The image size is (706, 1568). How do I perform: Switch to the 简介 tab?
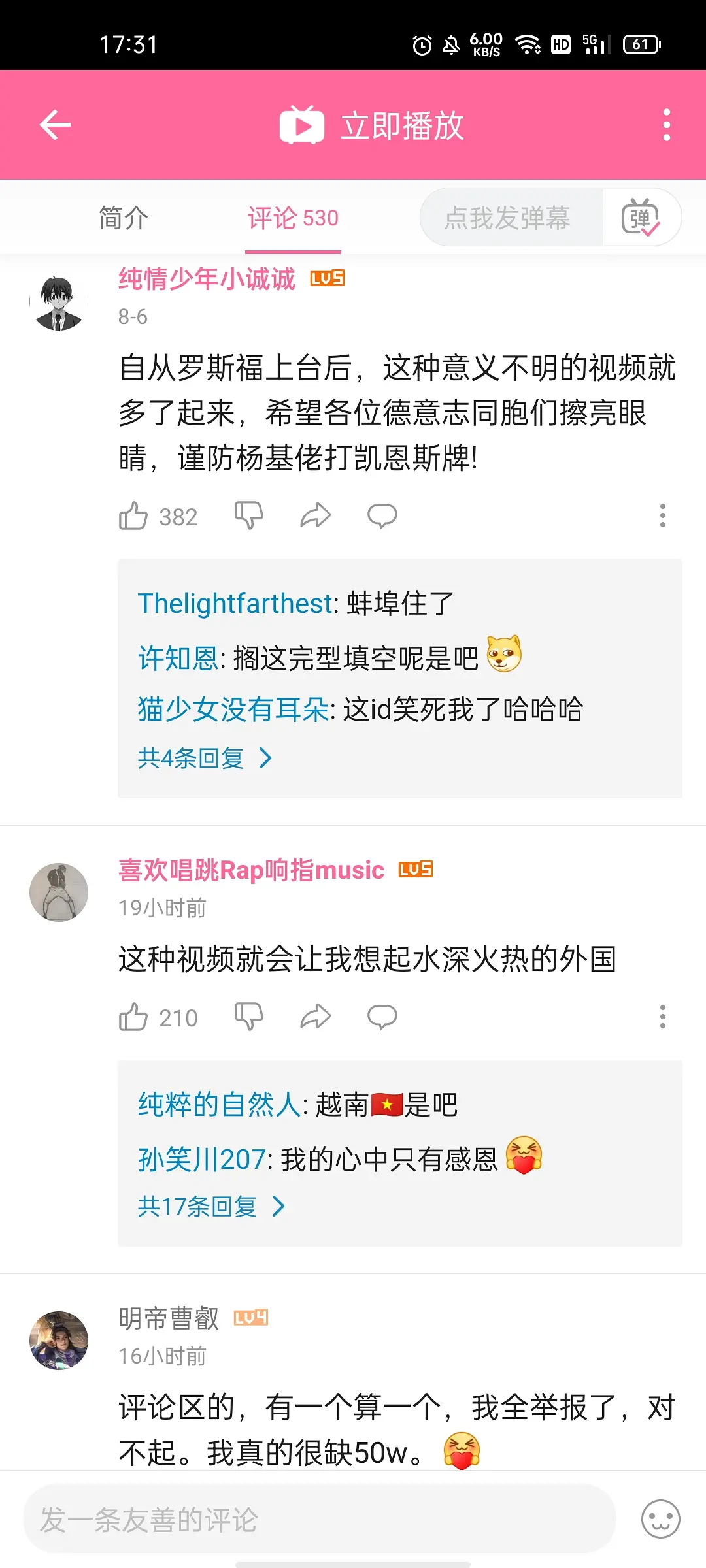click(x=124, y=218)
